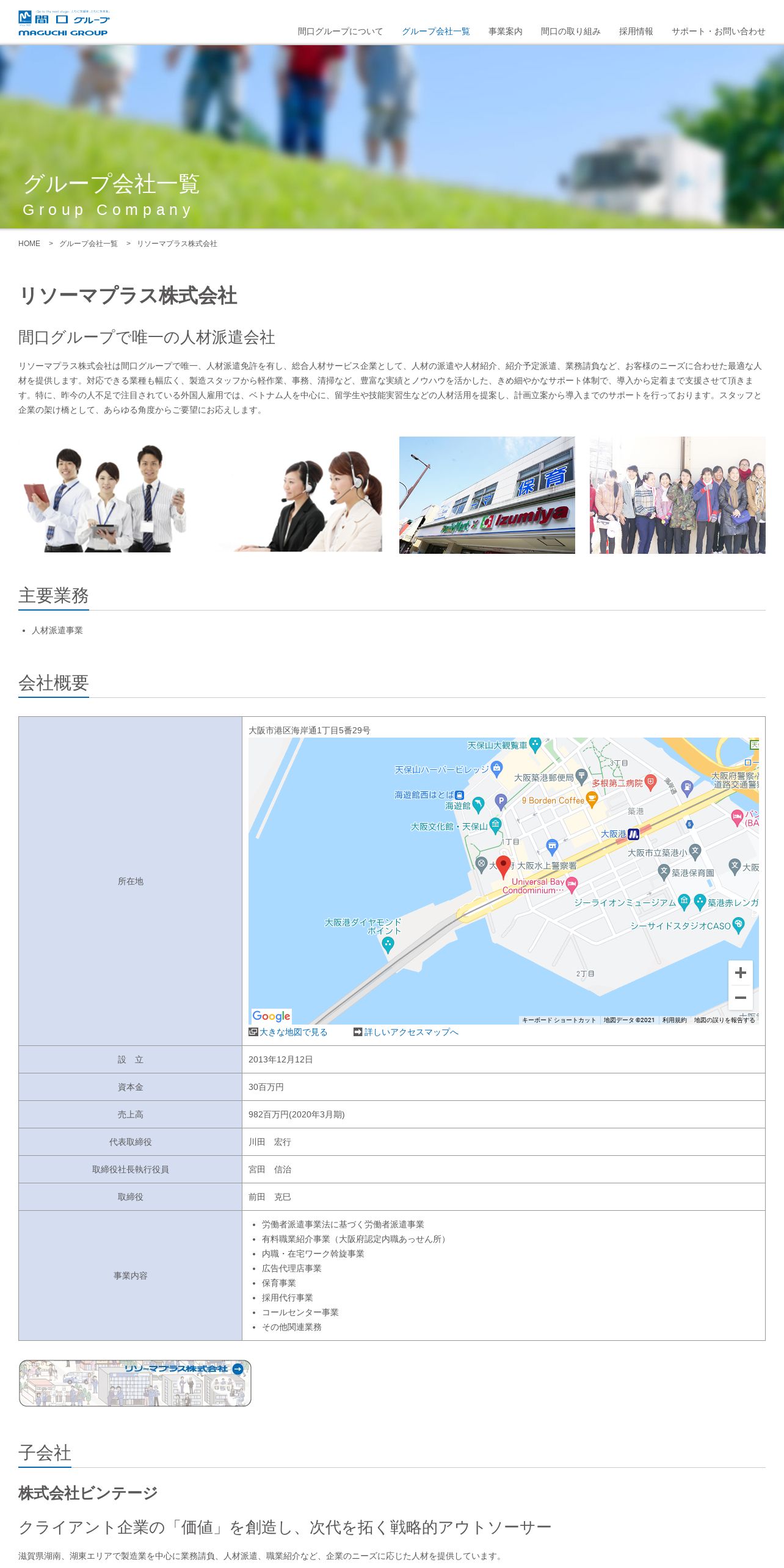
Task: Tap the red location pin on map
Action: click(x=503, y=866)
